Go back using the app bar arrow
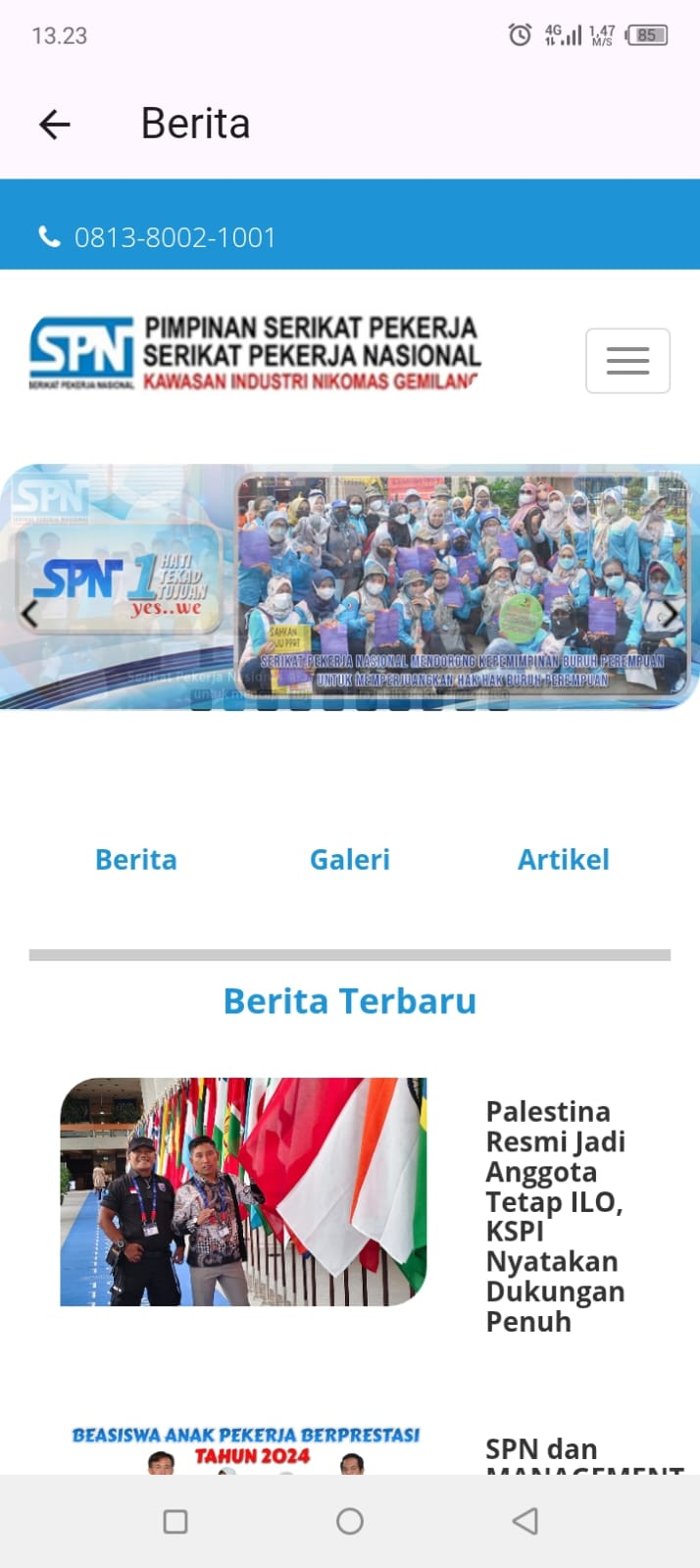The width and height of the screenshot is (700, 1568). click(x=55, y=125)
